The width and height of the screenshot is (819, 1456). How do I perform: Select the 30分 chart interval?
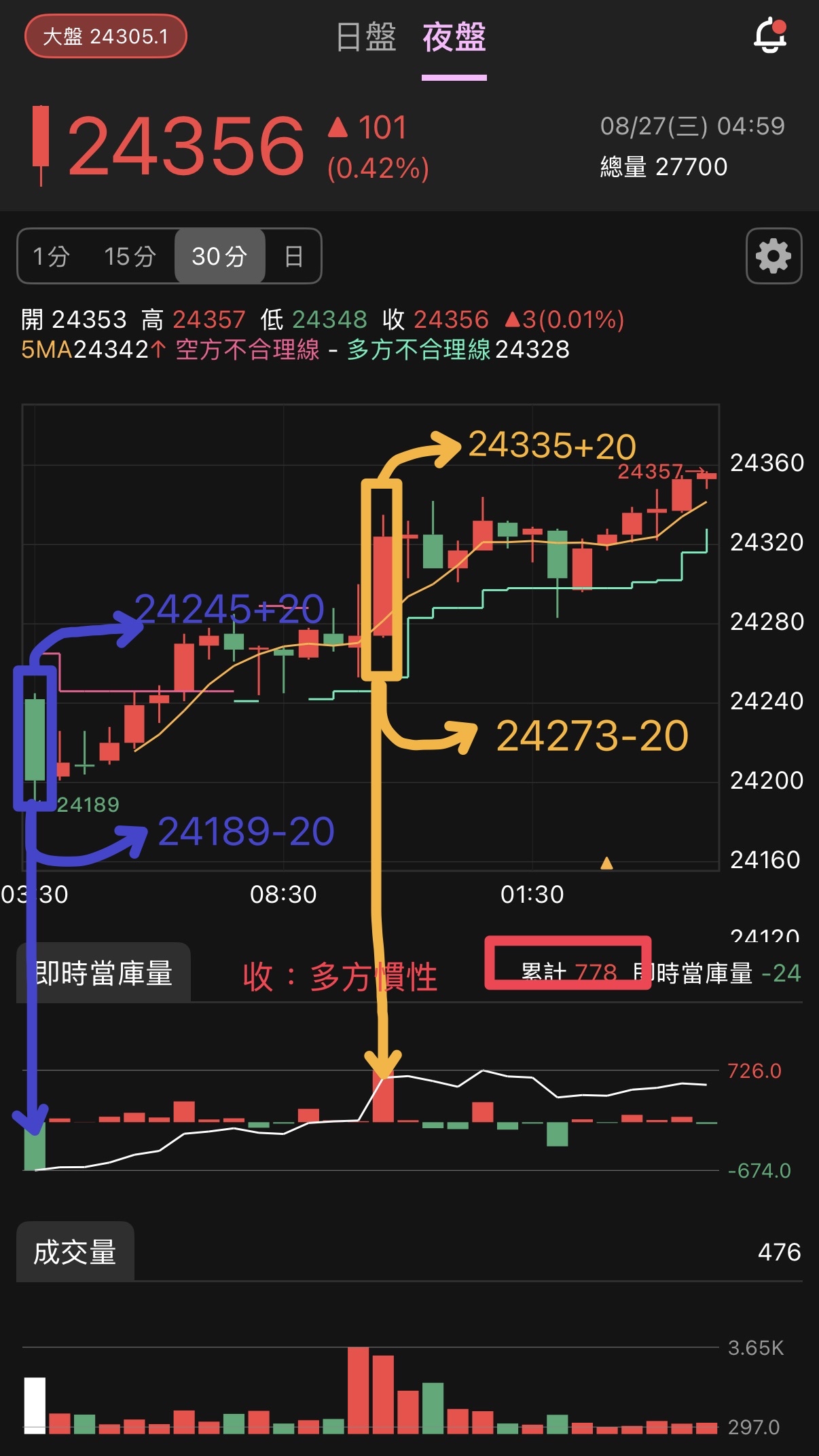click(x=219, y=257)
